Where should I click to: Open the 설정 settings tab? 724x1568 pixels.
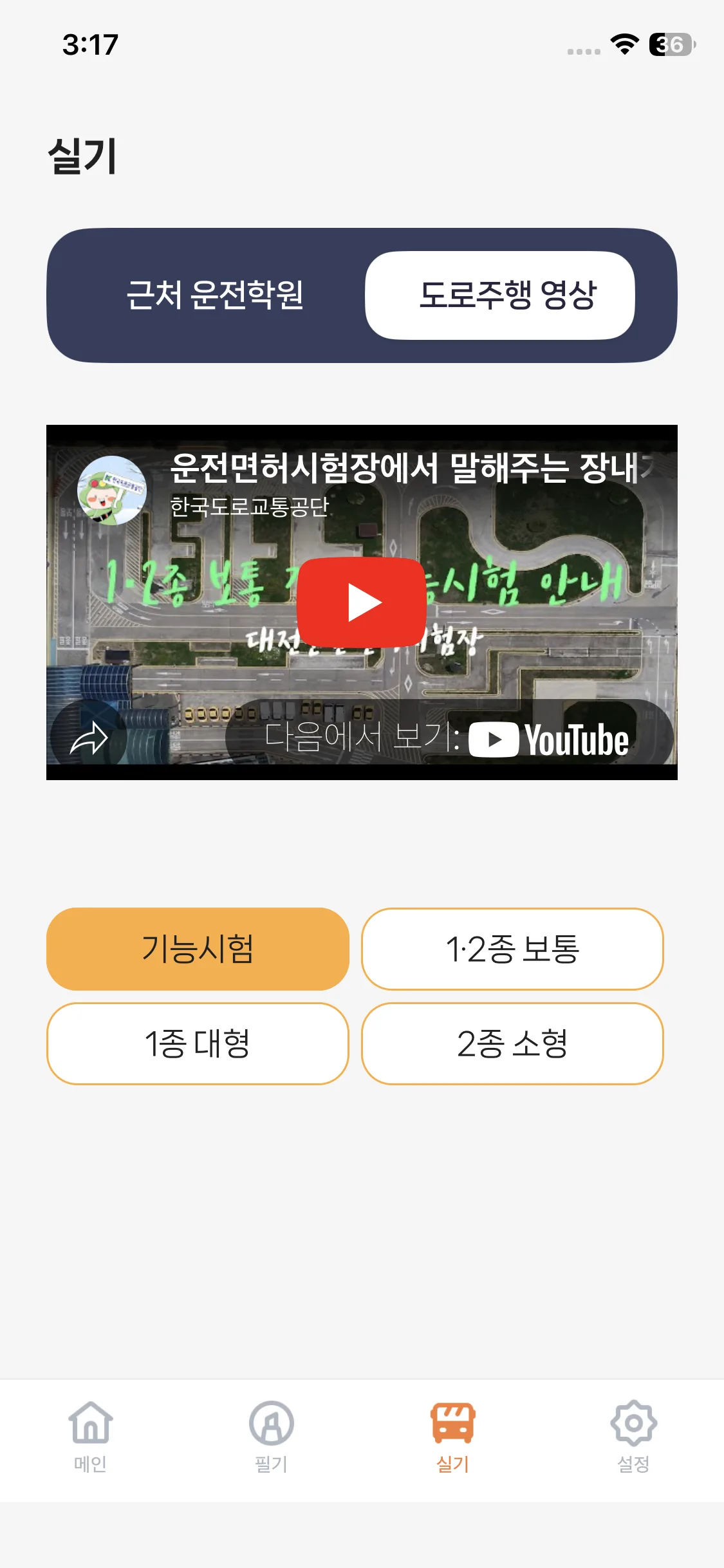click(x=634, y=1437)
